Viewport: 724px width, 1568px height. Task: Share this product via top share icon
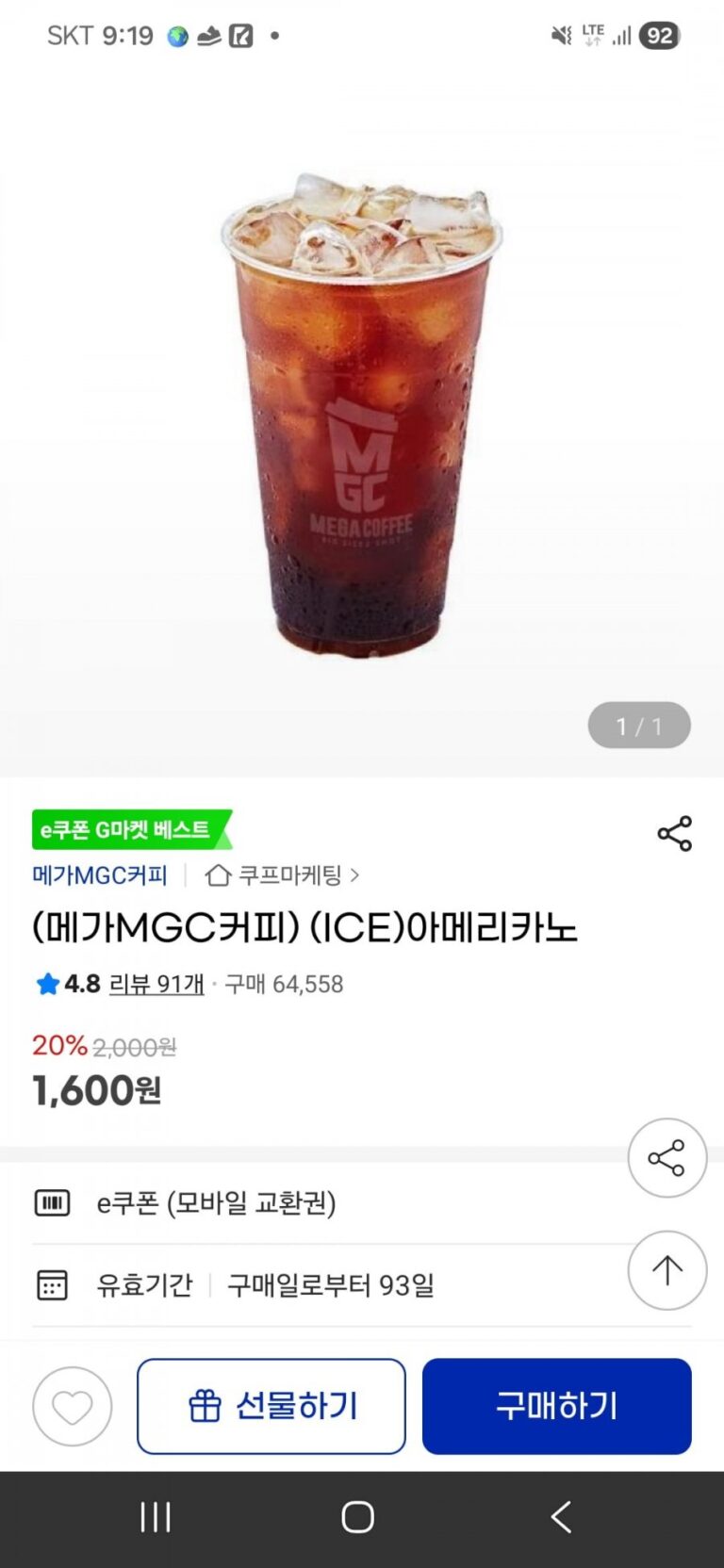[674, 834]
